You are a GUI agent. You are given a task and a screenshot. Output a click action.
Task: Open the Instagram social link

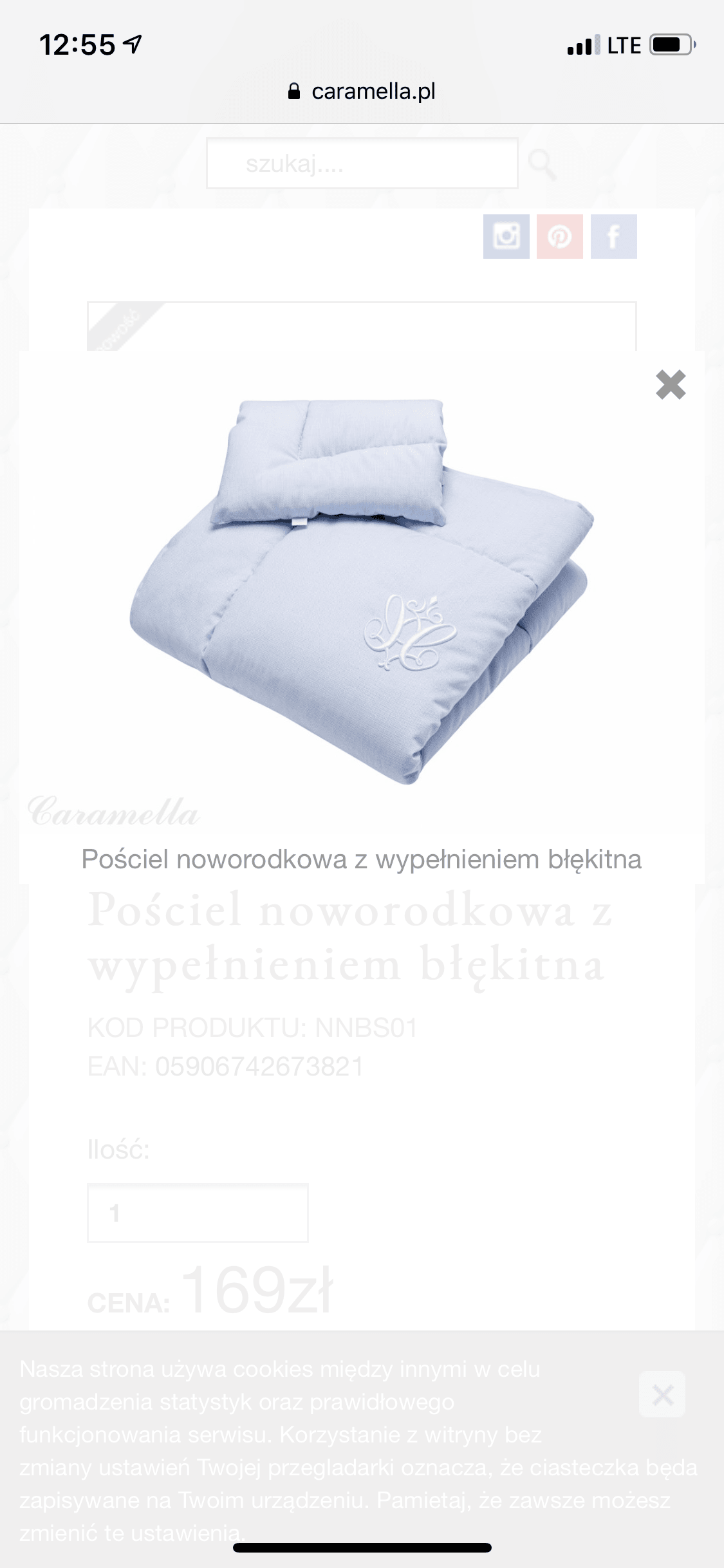point(506,237)
